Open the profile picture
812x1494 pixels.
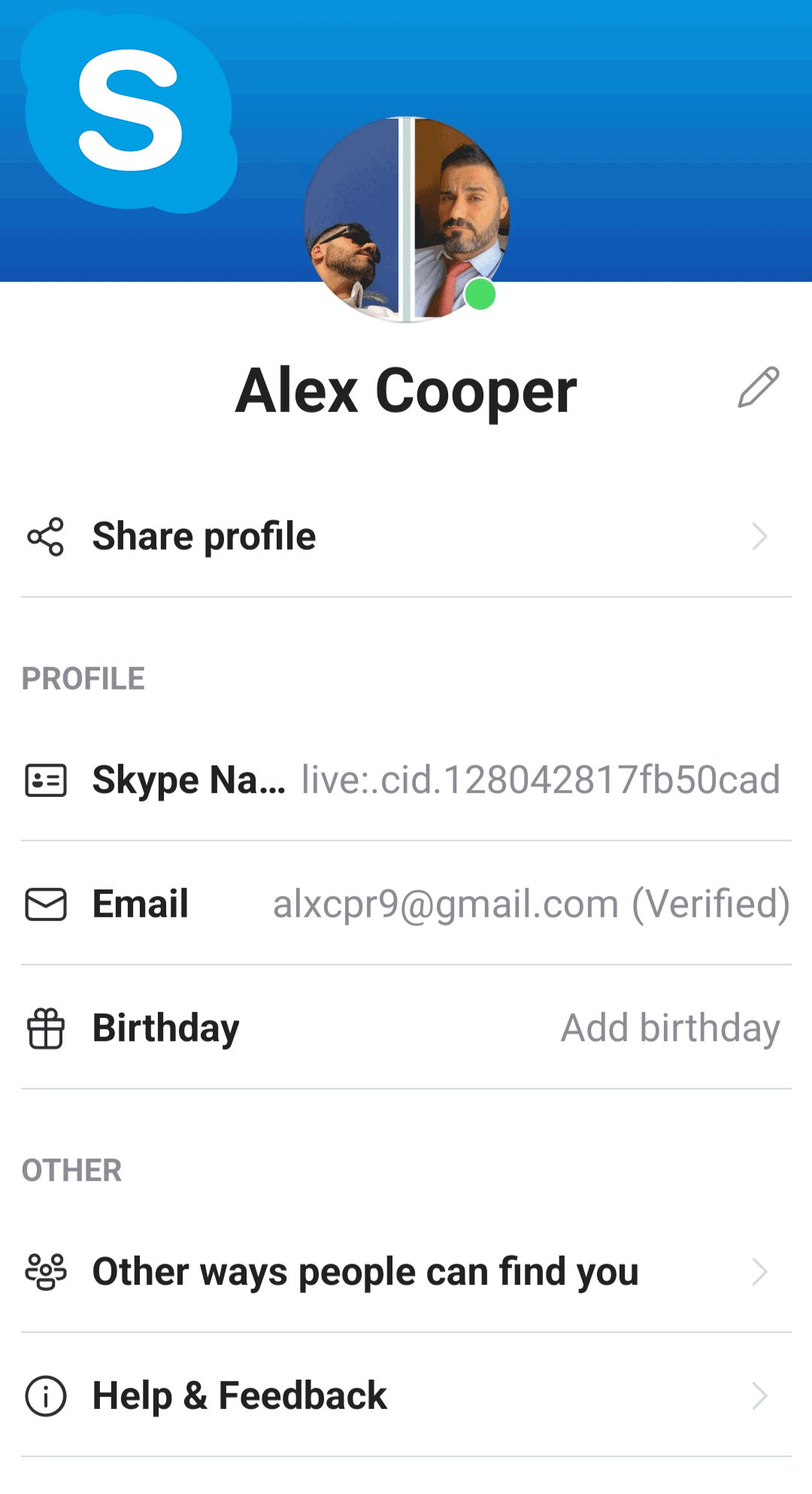407,220
